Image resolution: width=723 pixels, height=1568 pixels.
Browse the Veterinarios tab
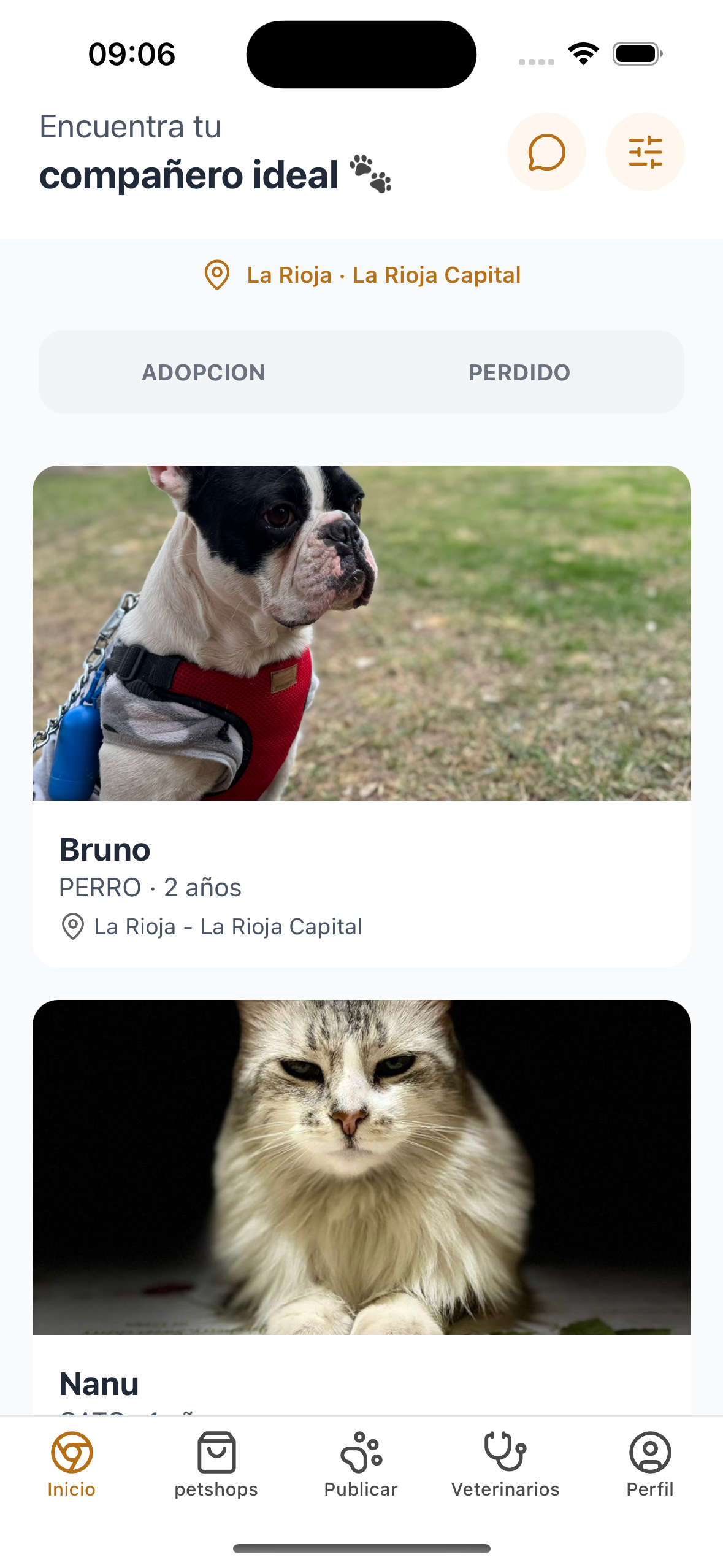tap(505, 1464)
